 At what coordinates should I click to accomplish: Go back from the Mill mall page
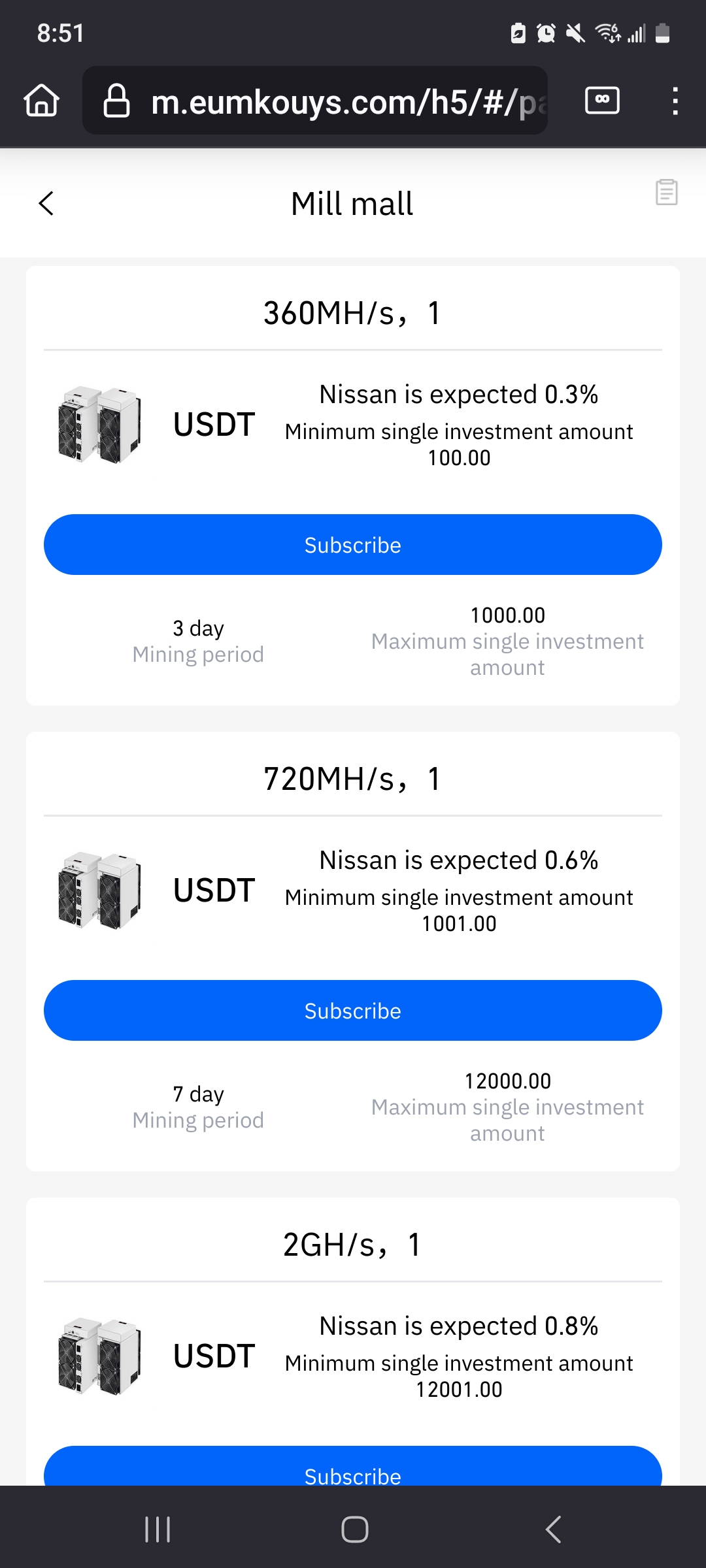(x=46, y=203)
